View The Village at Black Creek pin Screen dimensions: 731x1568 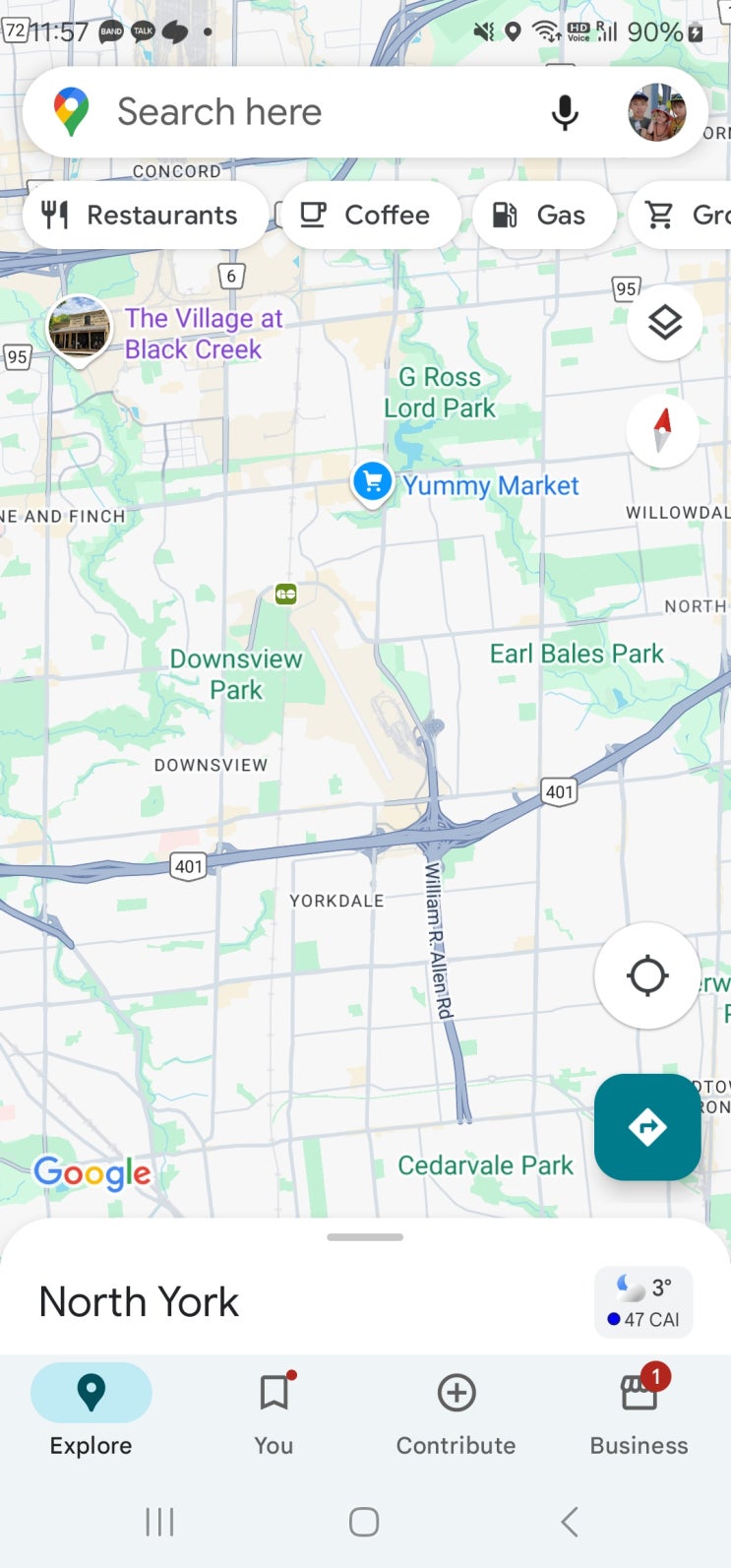tap(80, 328)
